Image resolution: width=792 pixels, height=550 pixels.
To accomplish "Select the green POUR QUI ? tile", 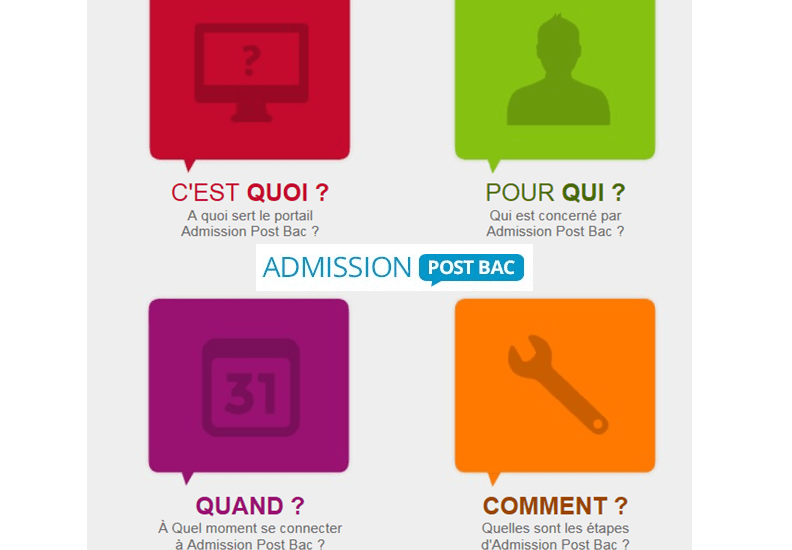I will [555, 78].
